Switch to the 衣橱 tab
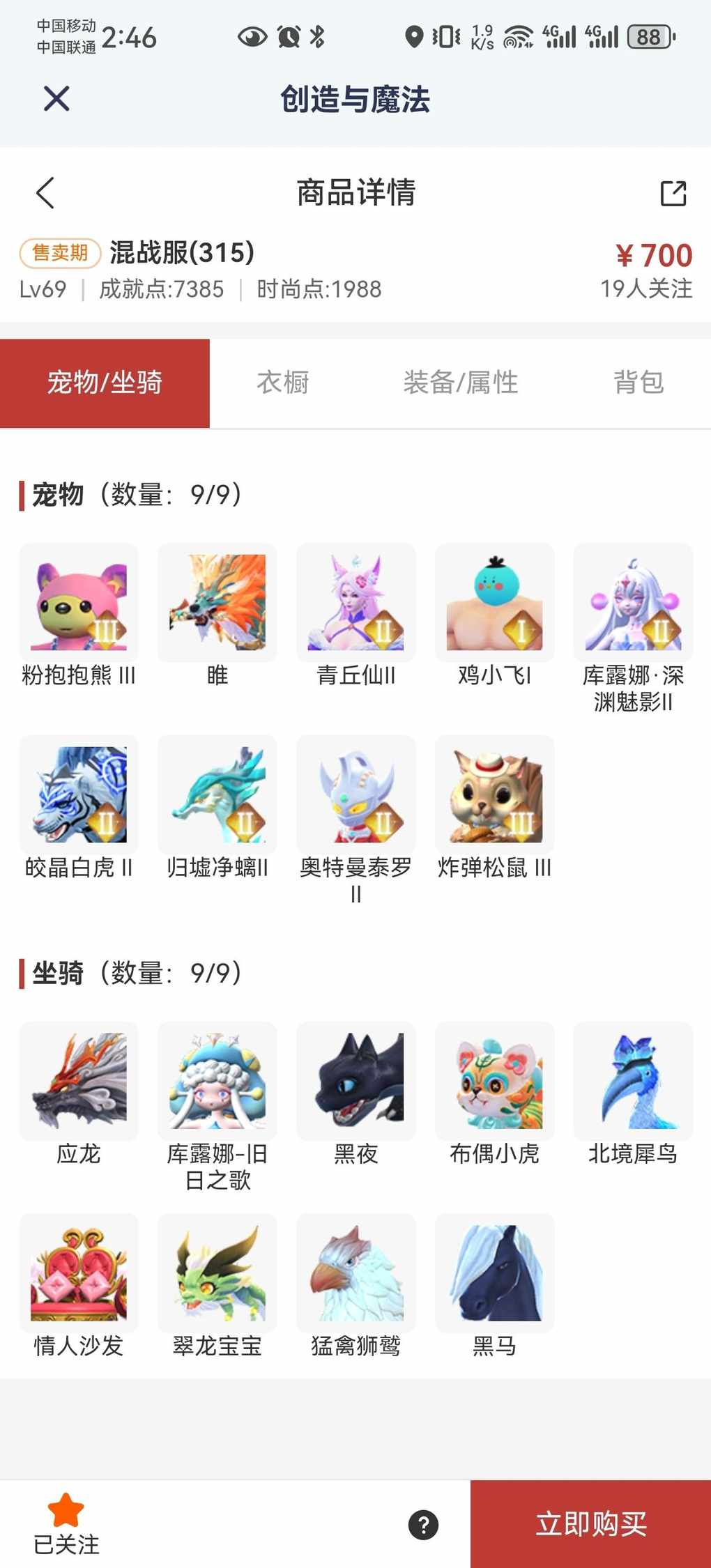The width and height of the screenshot is (711, 1568). 282,383
